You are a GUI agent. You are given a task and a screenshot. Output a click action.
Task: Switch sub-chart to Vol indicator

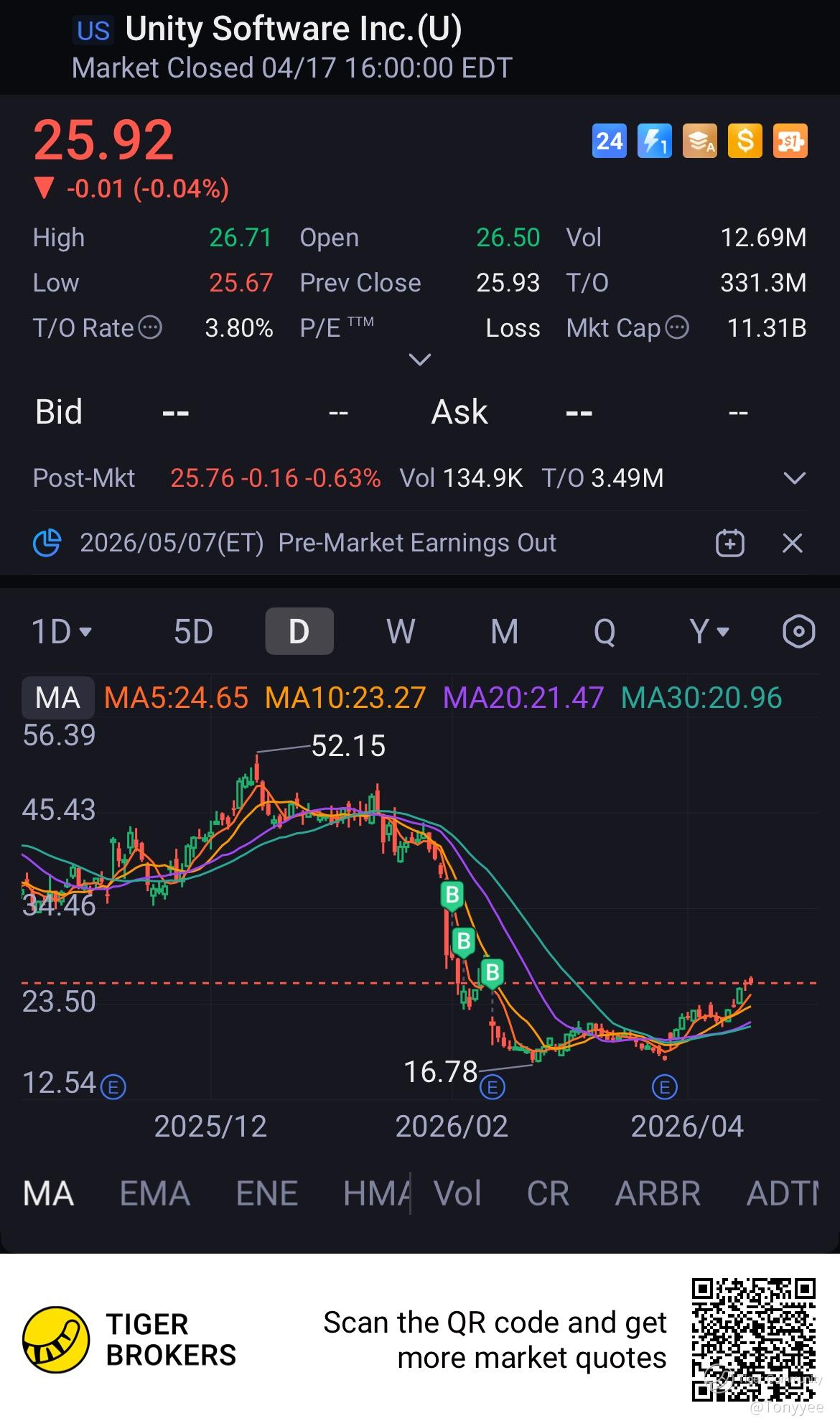pyautogui.click(x=457, y=1194)
